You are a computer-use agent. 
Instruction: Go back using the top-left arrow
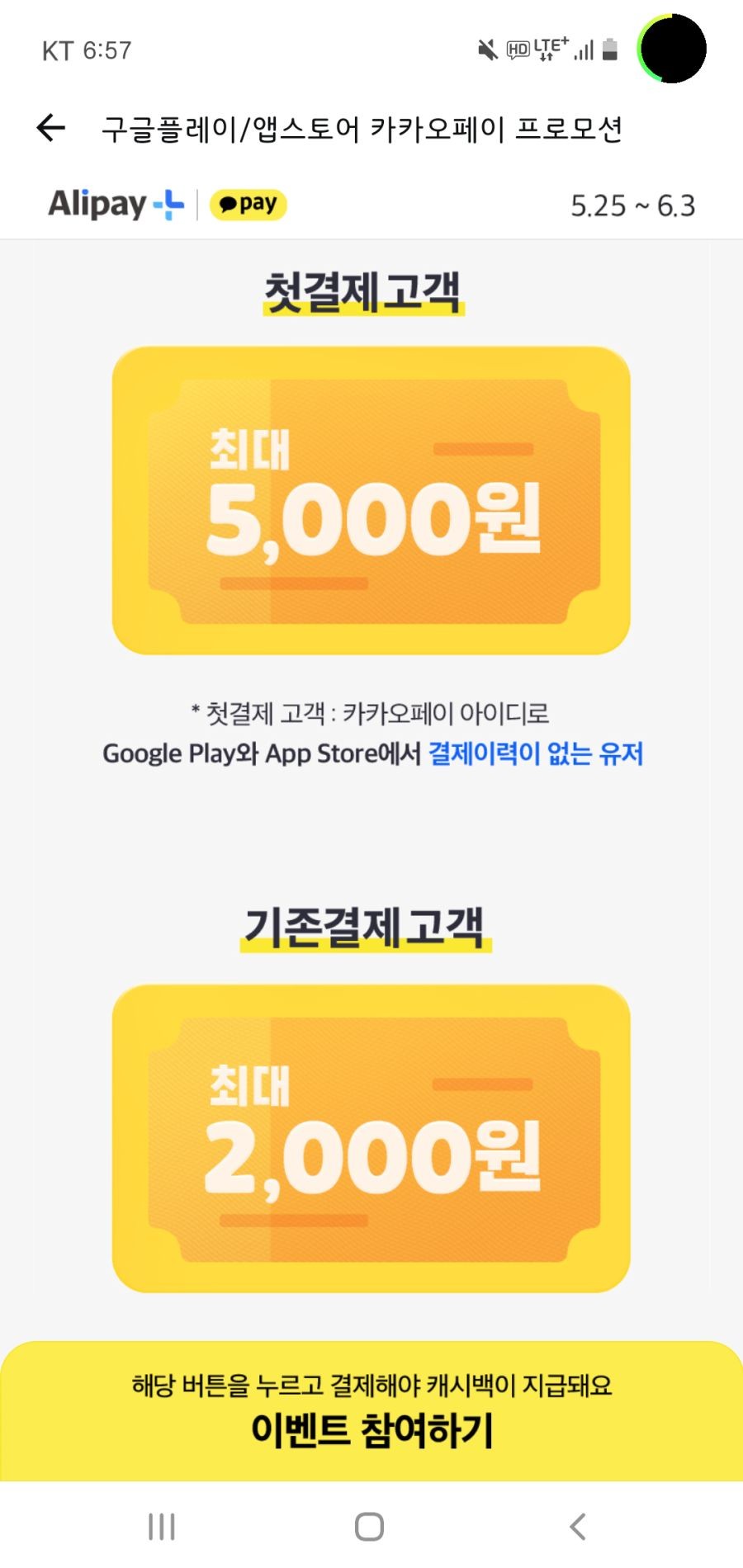click(51, 128)
